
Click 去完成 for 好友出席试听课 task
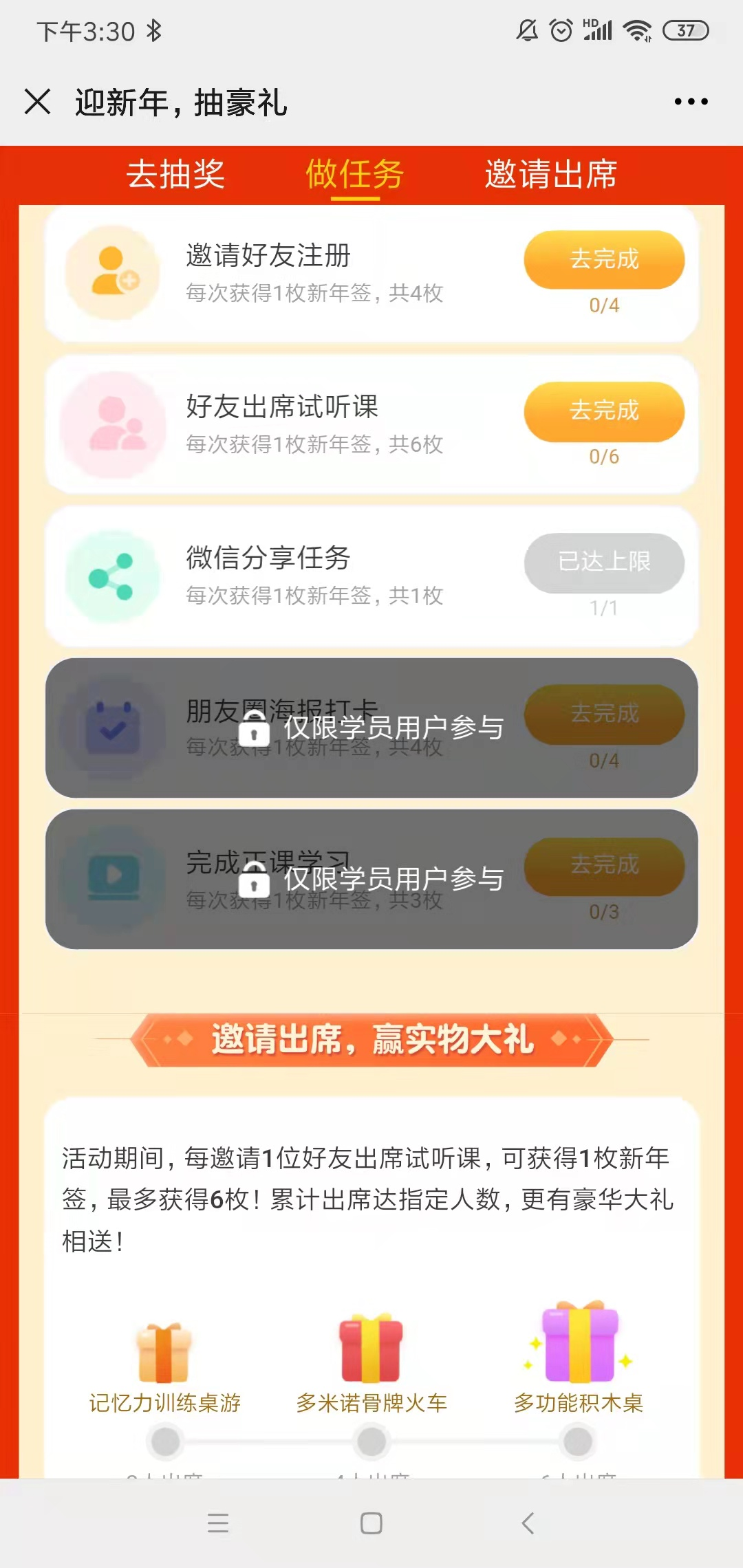tap(603, 411)
